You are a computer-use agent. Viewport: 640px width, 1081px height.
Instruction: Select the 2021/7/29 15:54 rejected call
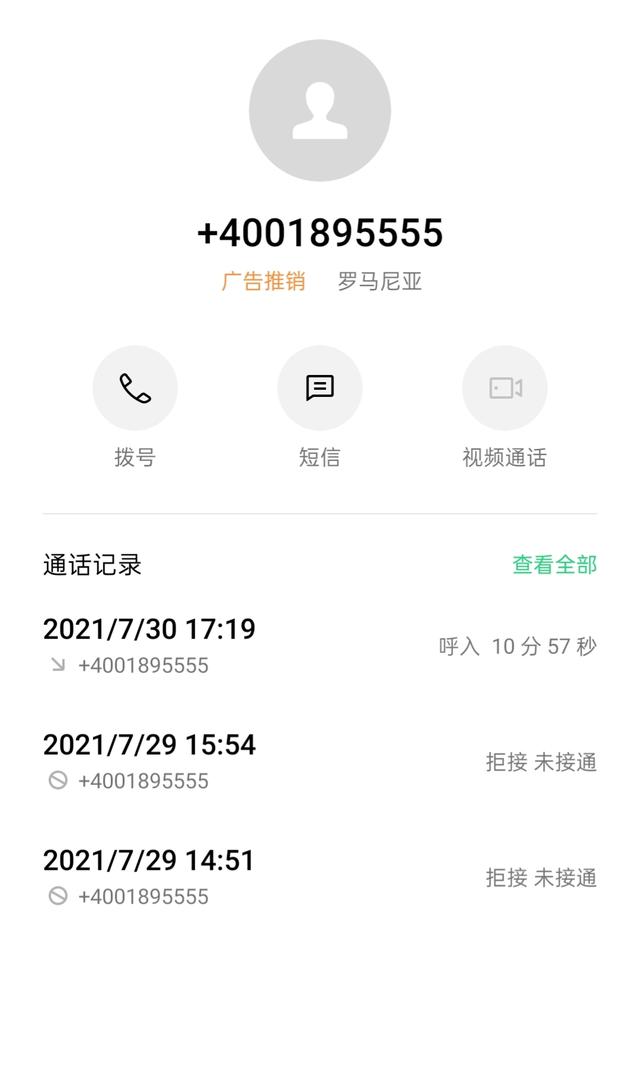pos(320,762)
